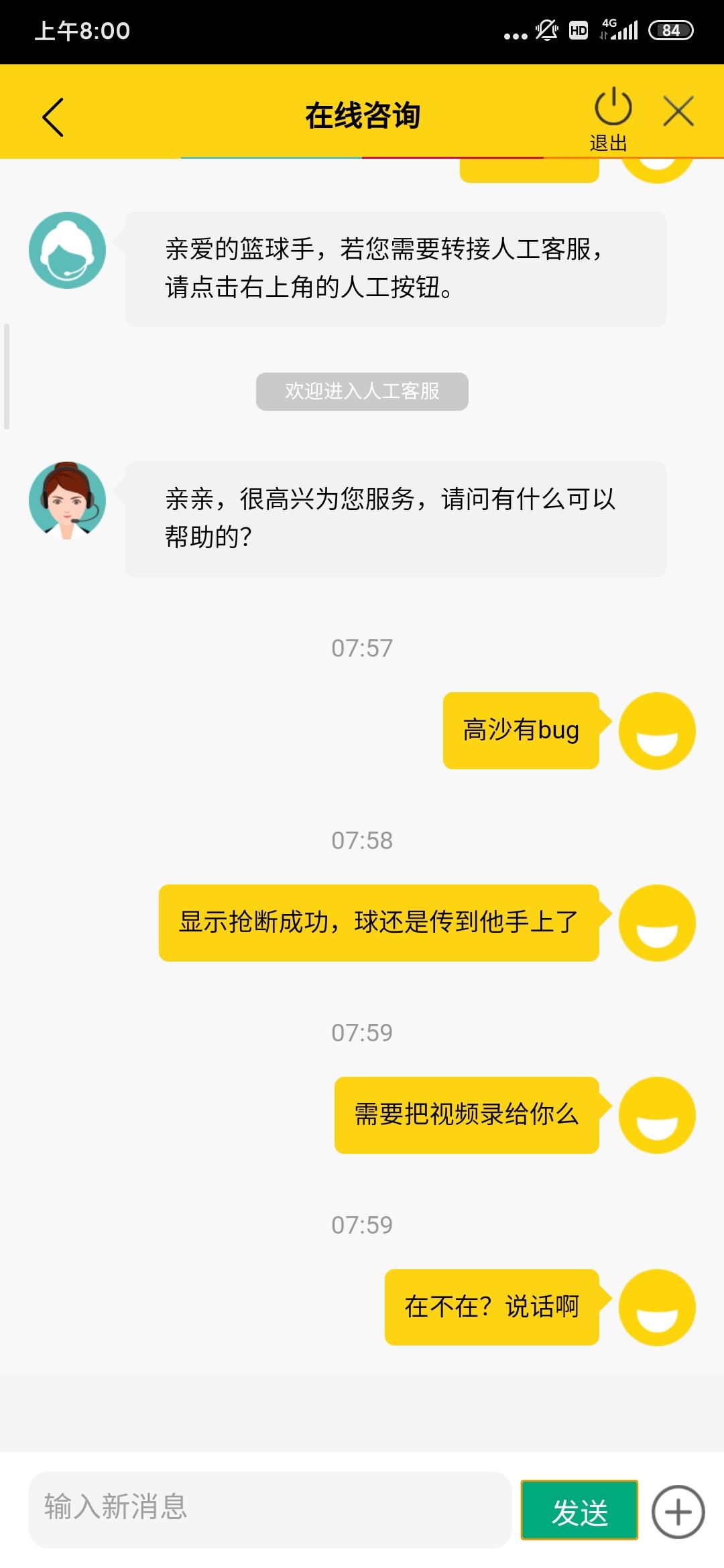This screenshot has width=724, height=1568.
Task: Go back from the 在线咨询 screen
Action: [53, 117]
